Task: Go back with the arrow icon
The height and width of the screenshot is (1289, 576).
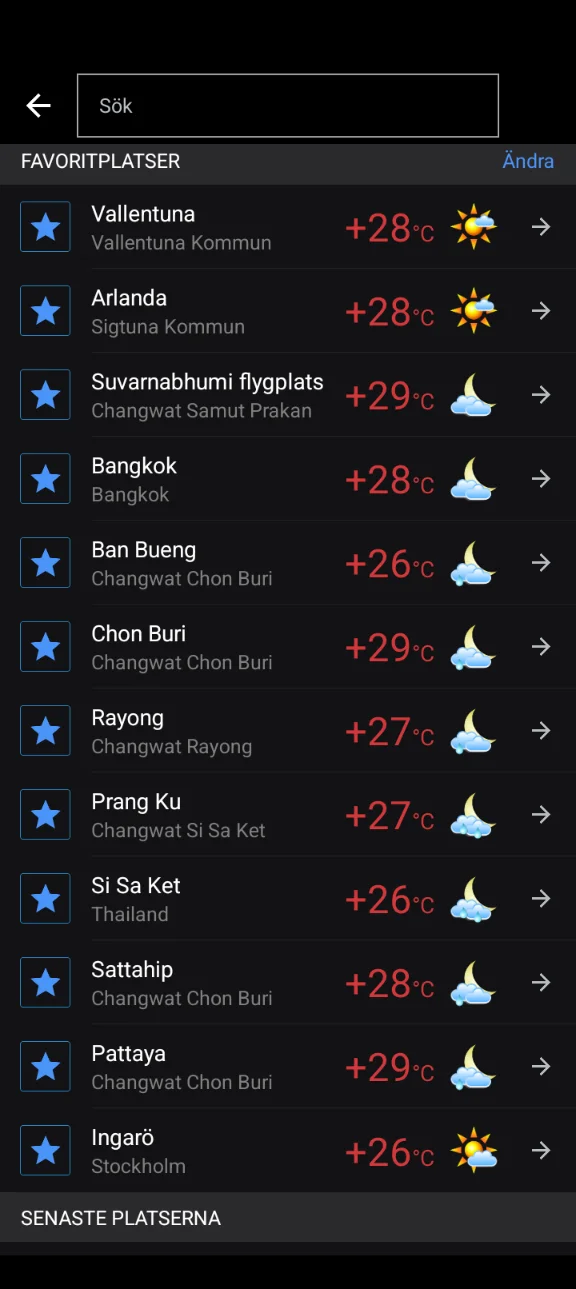Action: point(38,106)
